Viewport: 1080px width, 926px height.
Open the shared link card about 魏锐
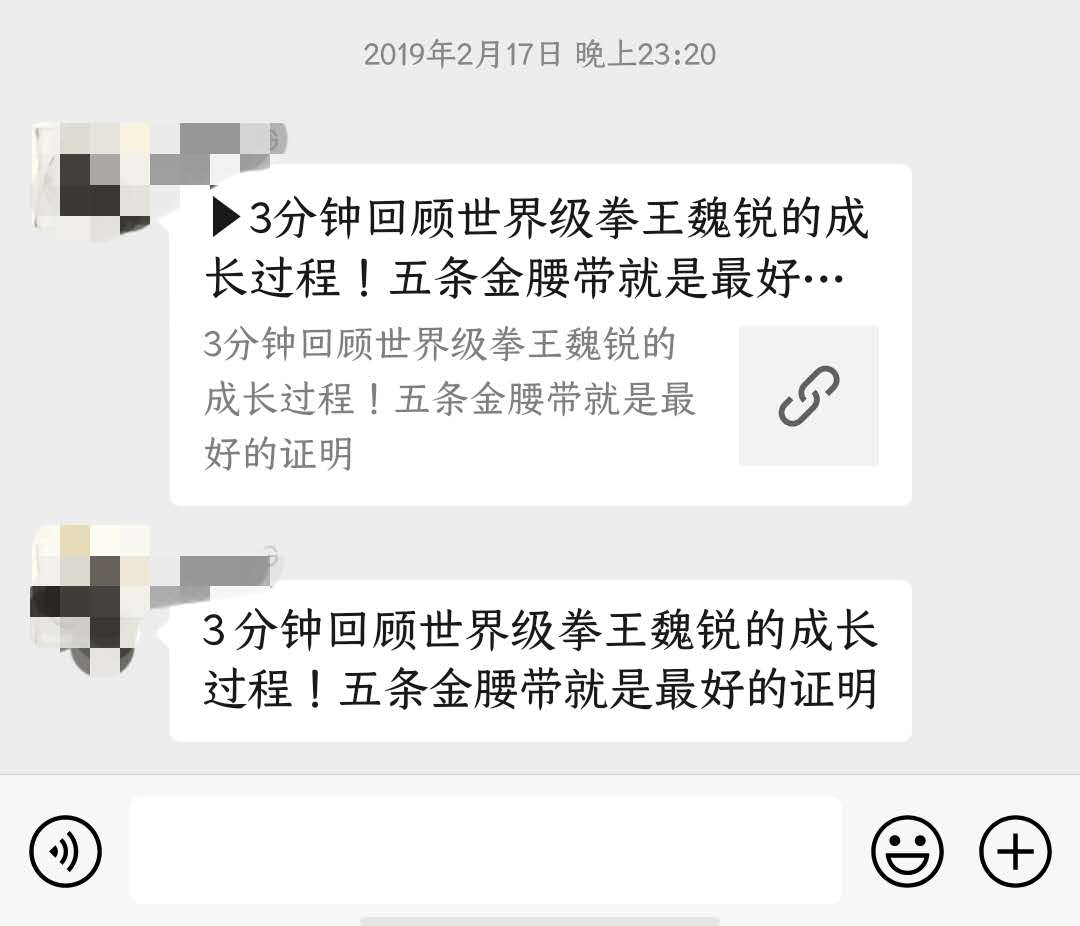(x=540, y=335)
